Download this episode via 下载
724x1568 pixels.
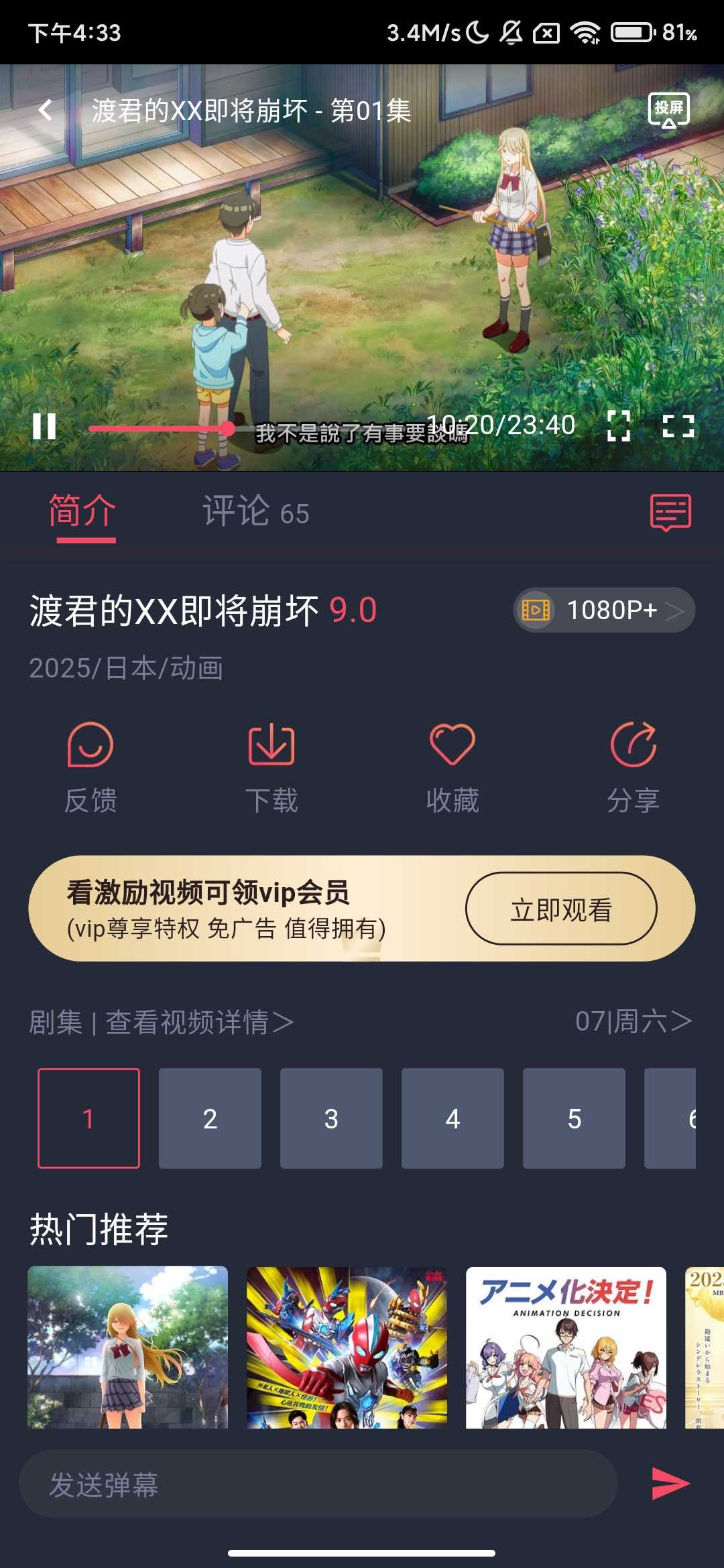coord(271,767)
